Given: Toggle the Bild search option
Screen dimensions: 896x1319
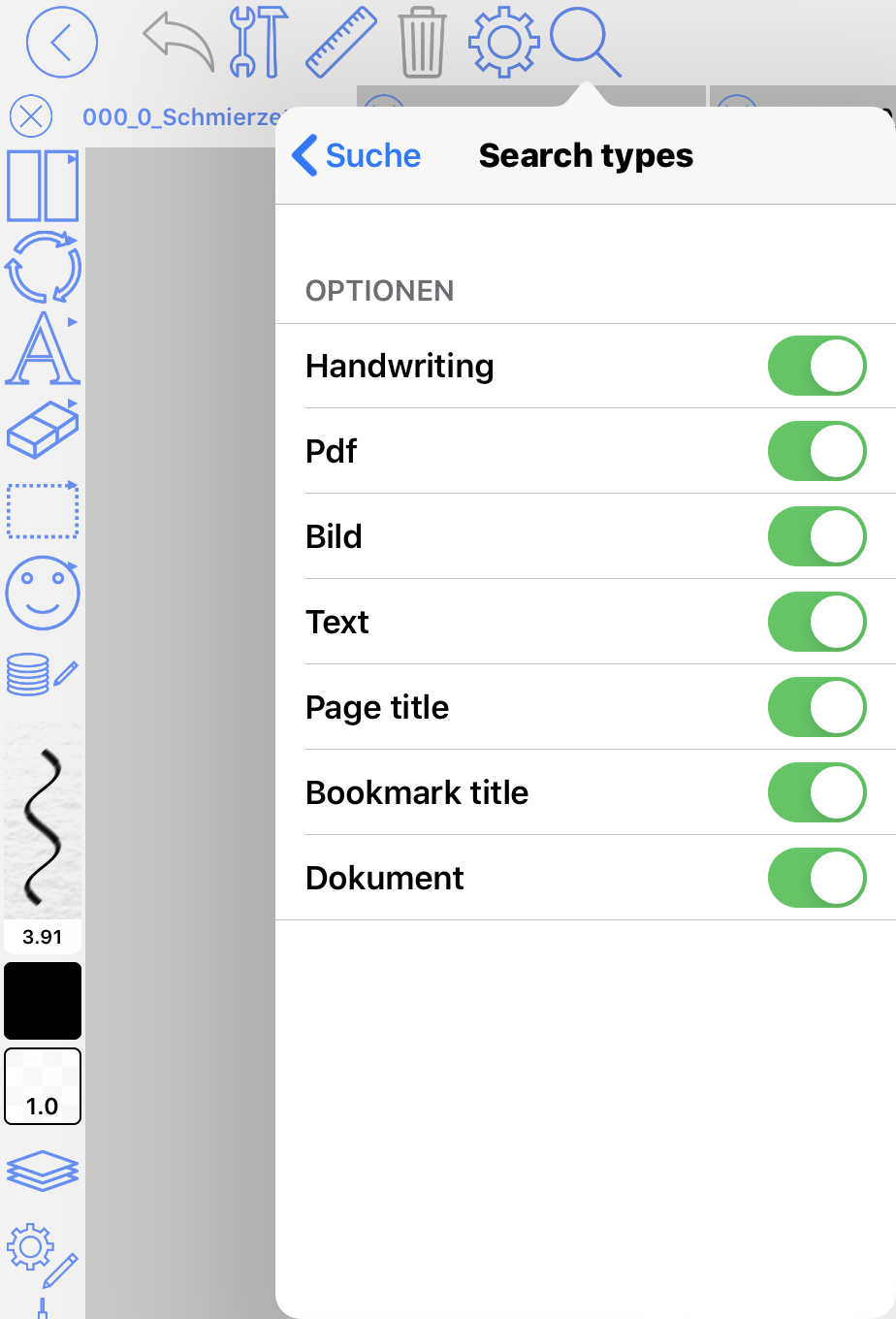Looking at the screenshot, I should point(816,536).
